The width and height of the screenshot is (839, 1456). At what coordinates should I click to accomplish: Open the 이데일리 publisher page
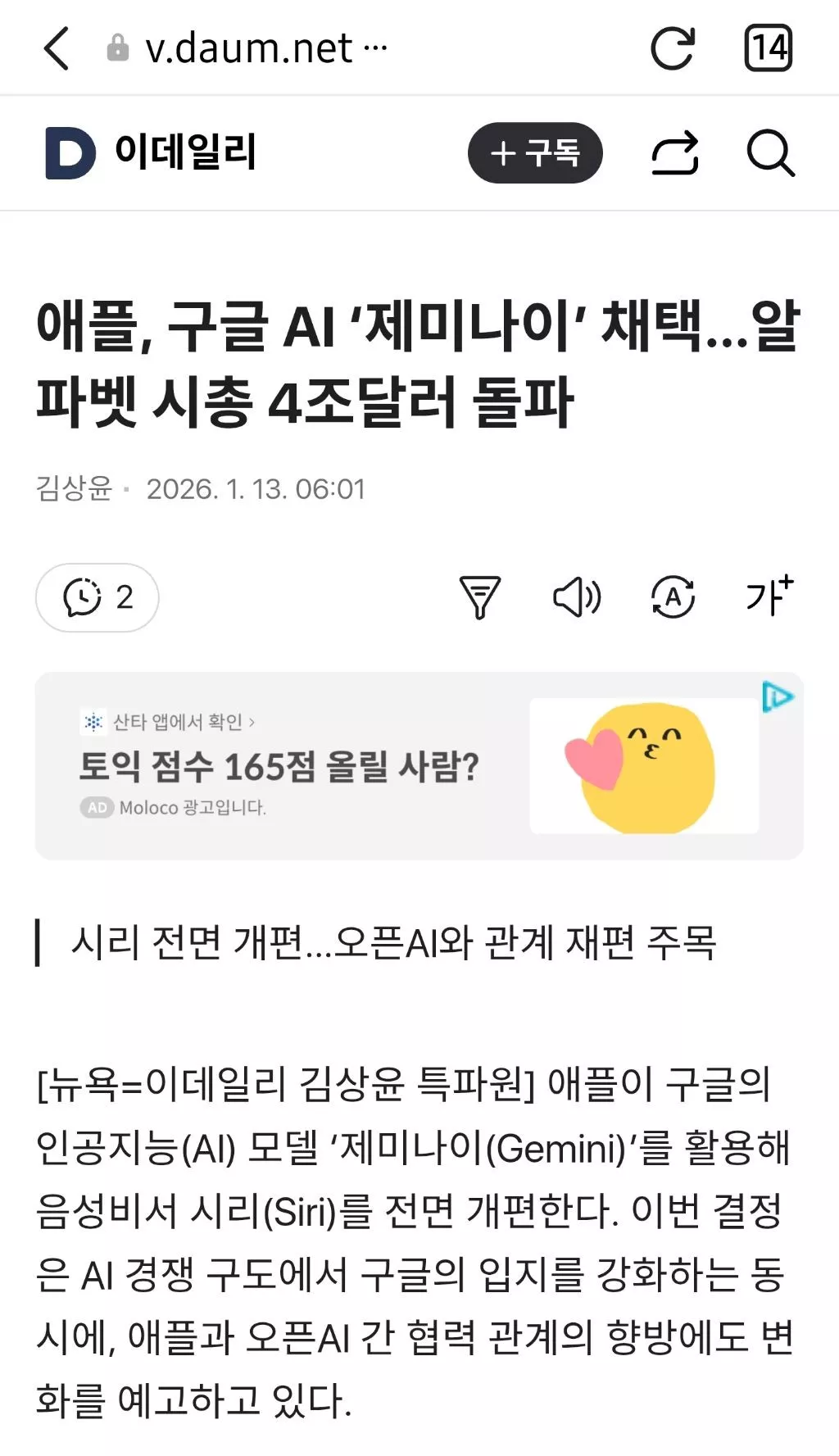[x=186, y=152]
